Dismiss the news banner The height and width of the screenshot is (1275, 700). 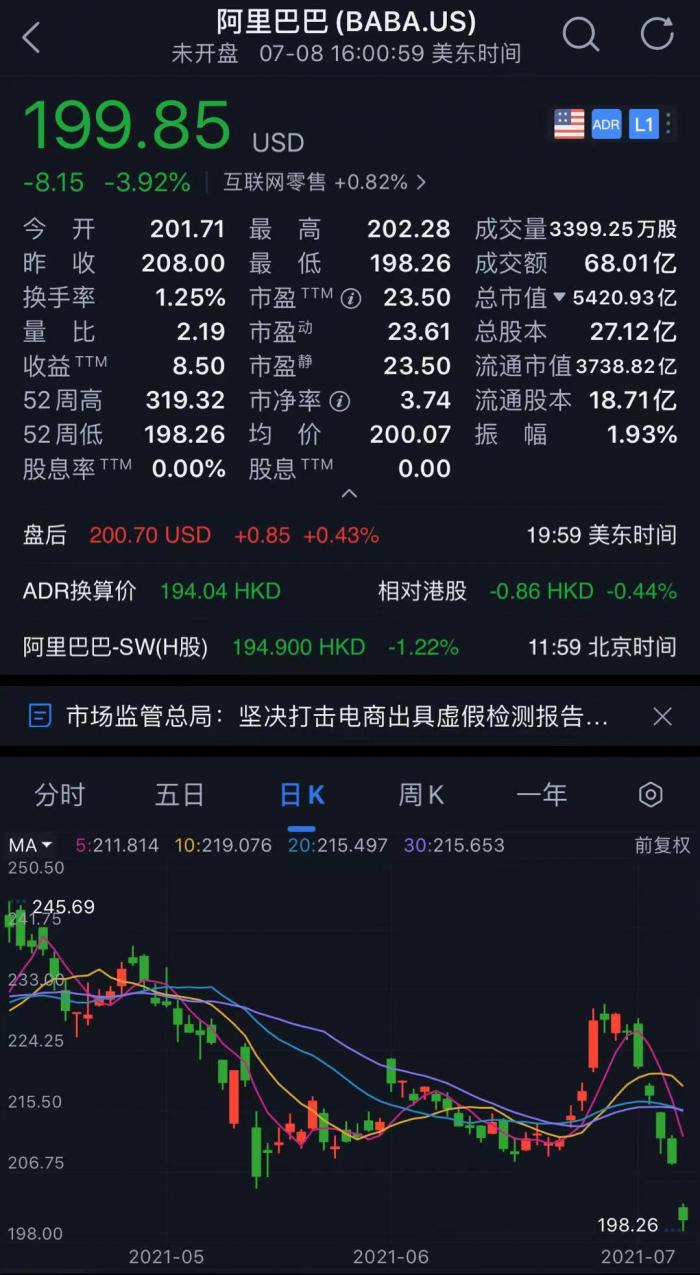pyautogui.click(x=662, y=716)
